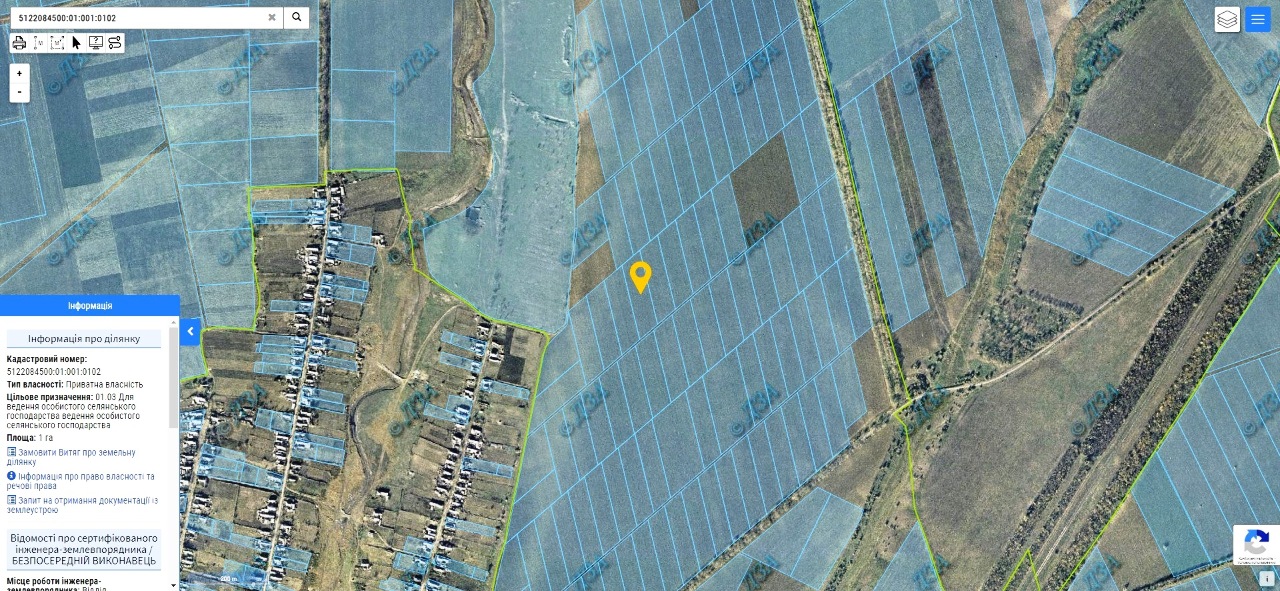This screenshot has width=1280, height=591.
Task: Tap the cadastral number search field
Action: click(x=140, y=17)
